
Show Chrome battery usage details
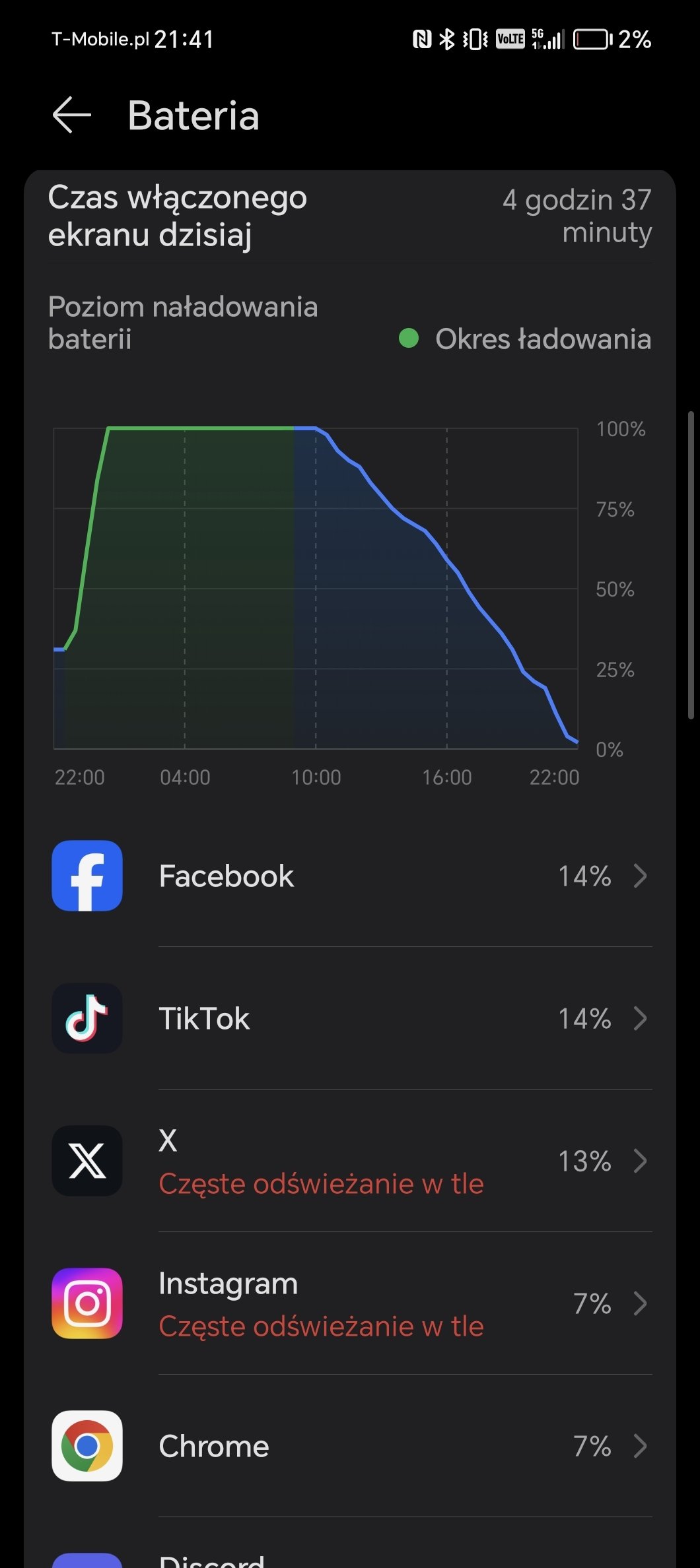pyautogui.click(x=350, y=1446)
